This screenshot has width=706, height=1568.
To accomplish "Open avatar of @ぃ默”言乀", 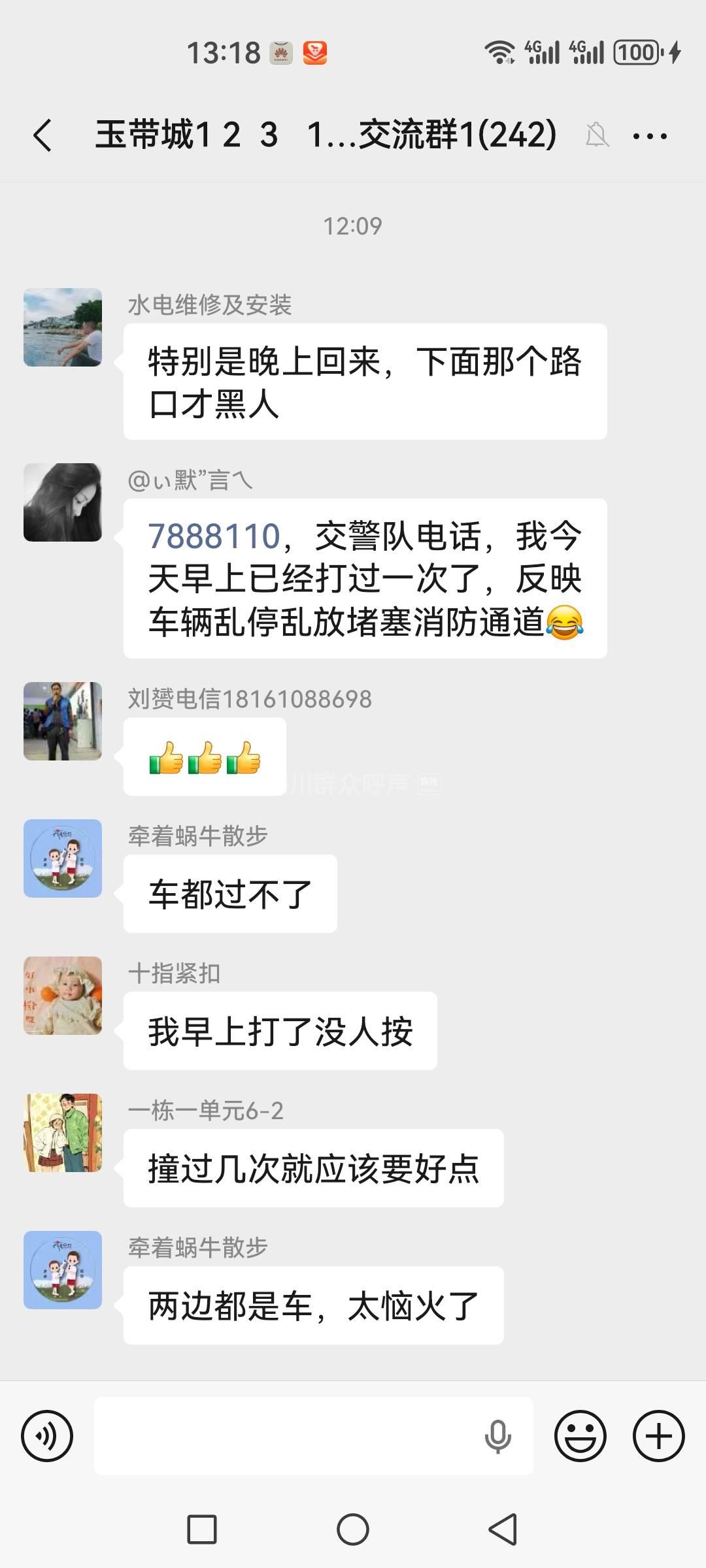I will click(63, 502).
